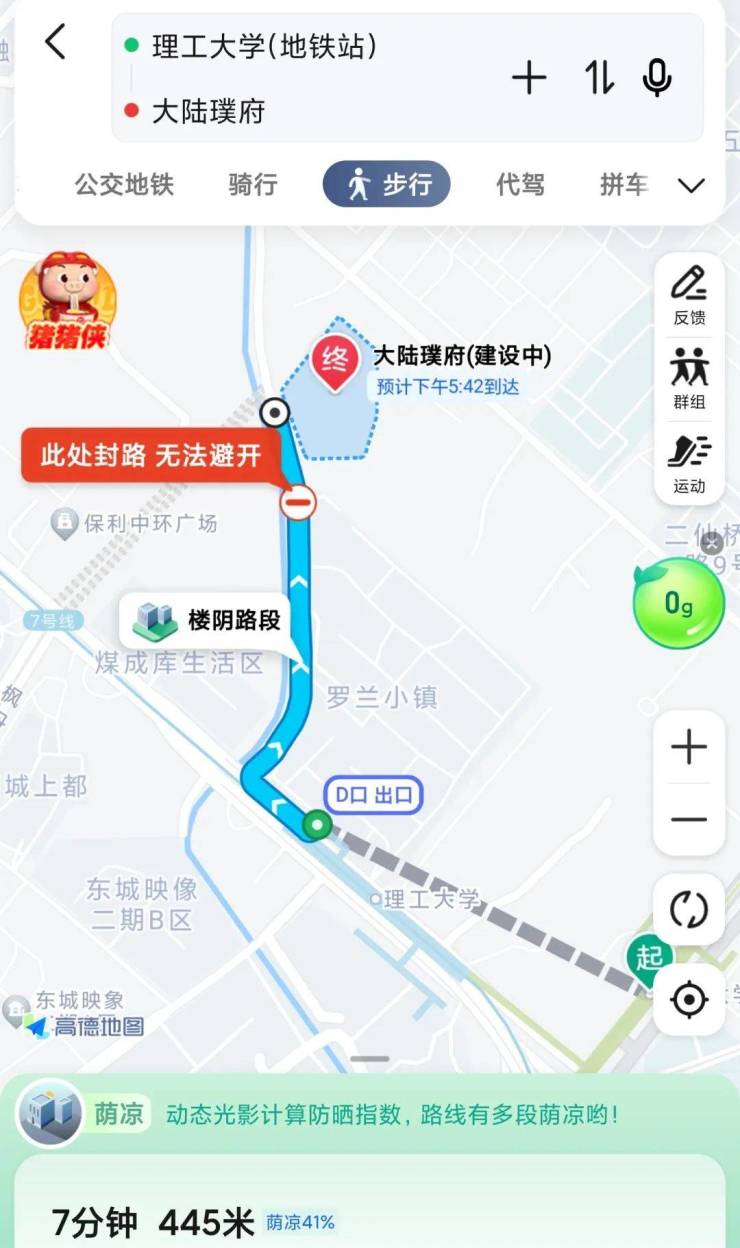Edit the starting point 理工大学(地铁站)
Screen dimensions: 740x1248
coord(264,46)
